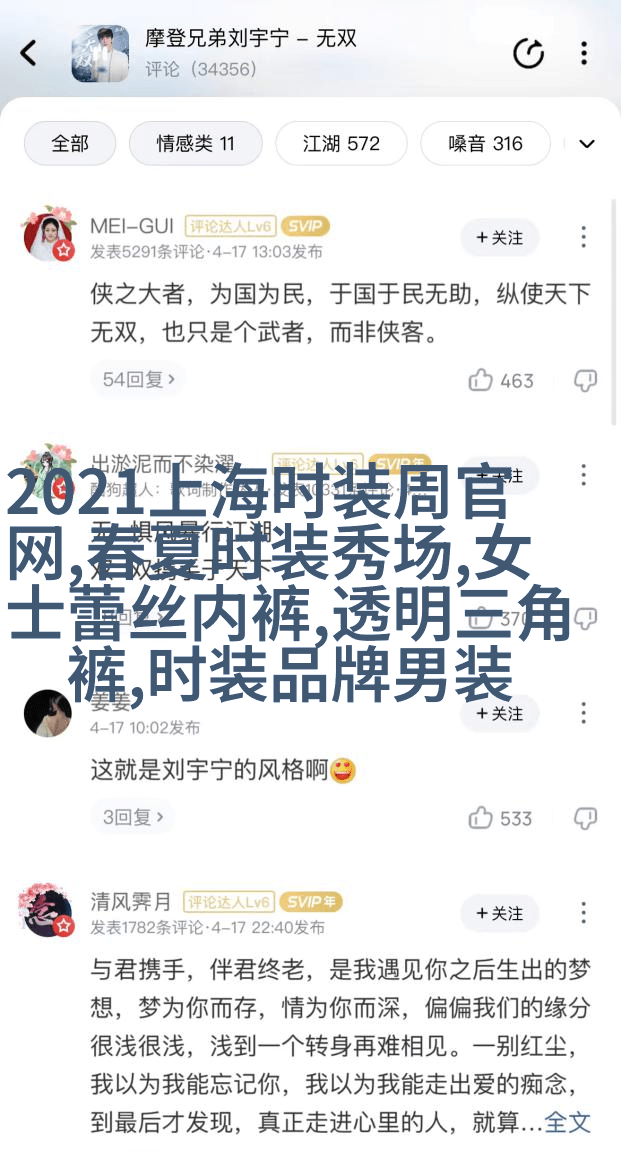Go back using the top-left arrow
This screenshot has height=1151, width=621.
click(x=29, y=53)
